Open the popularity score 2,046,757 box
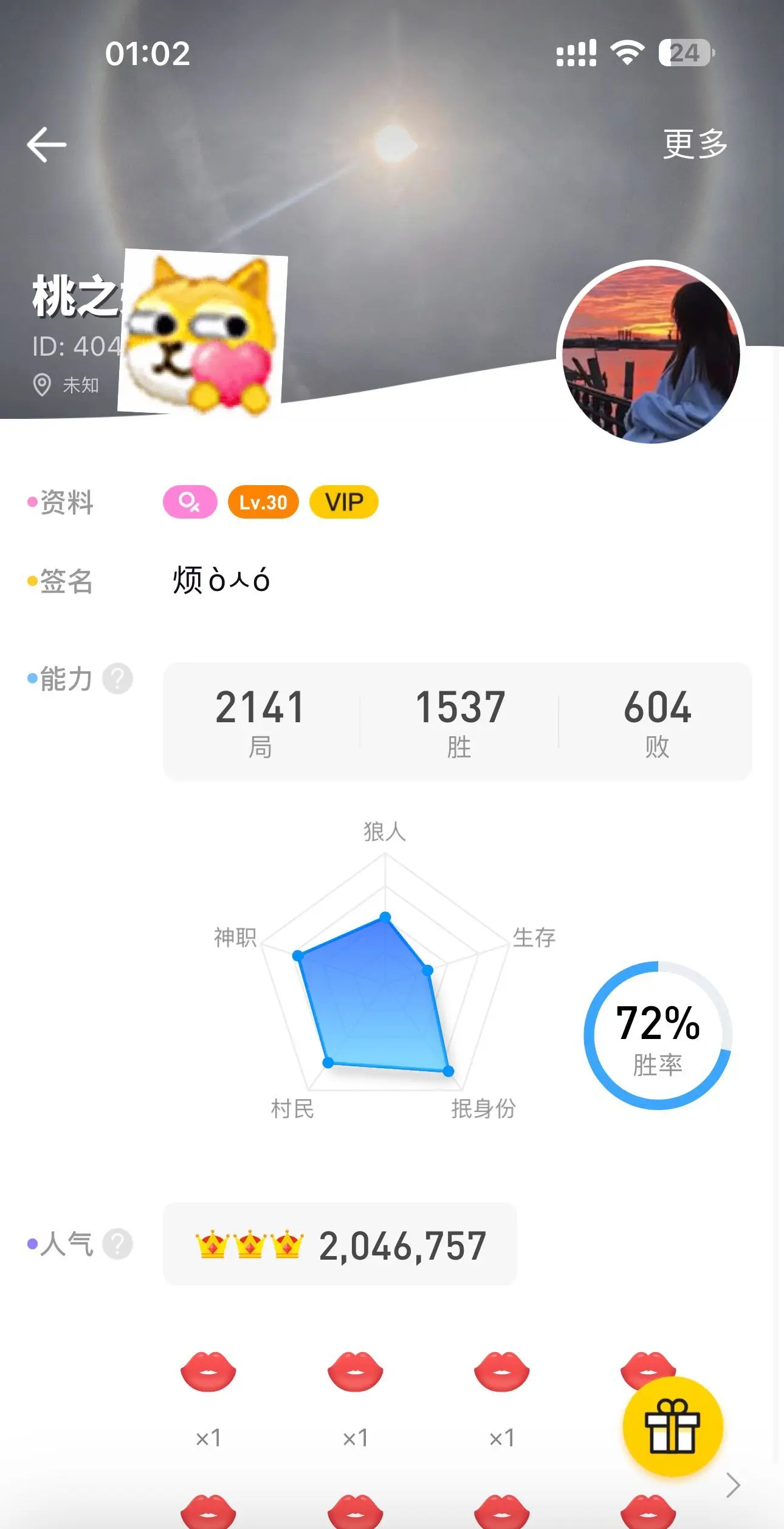This screenshot has height=1529, width=784. [340, 1244]
